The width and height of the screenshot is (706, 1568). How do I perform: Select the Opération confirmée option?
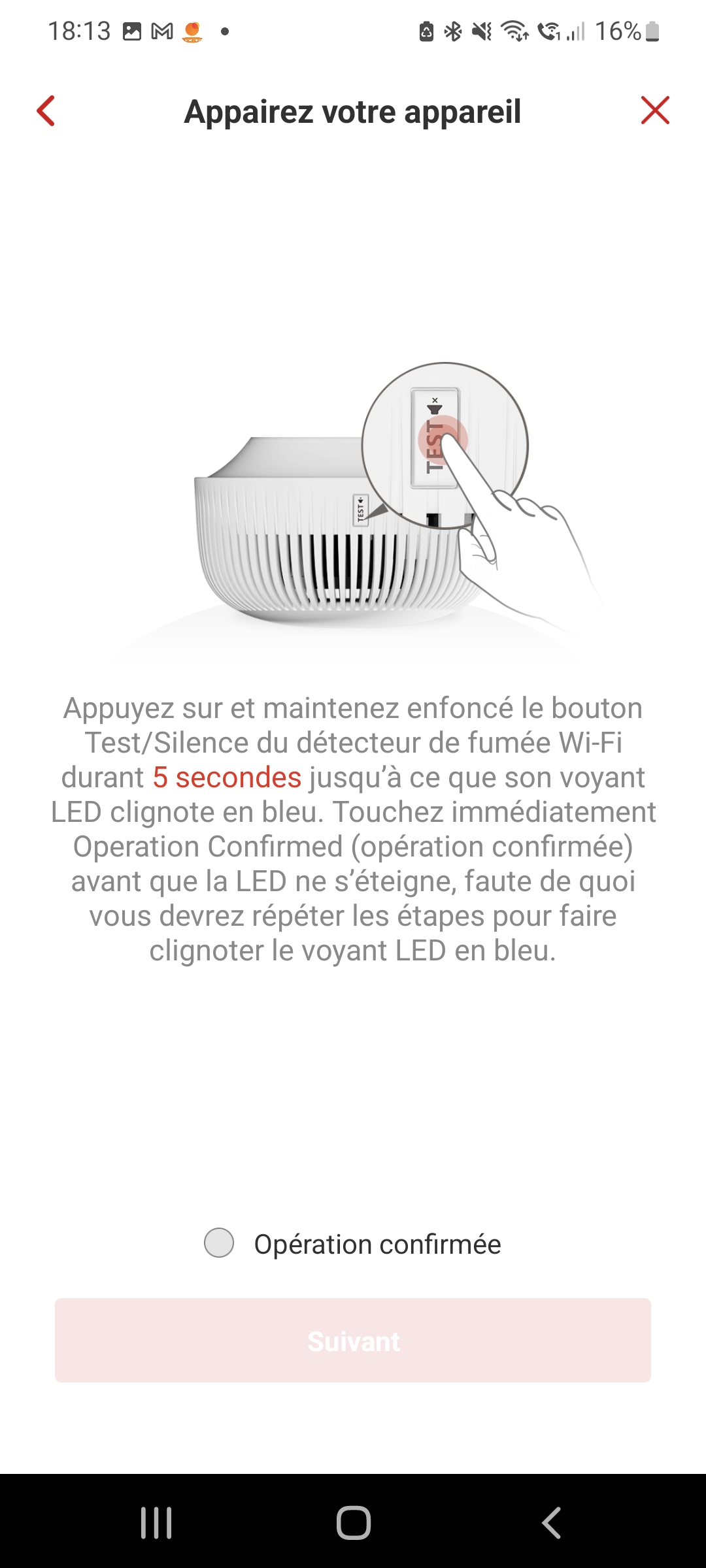[220, 1243]
